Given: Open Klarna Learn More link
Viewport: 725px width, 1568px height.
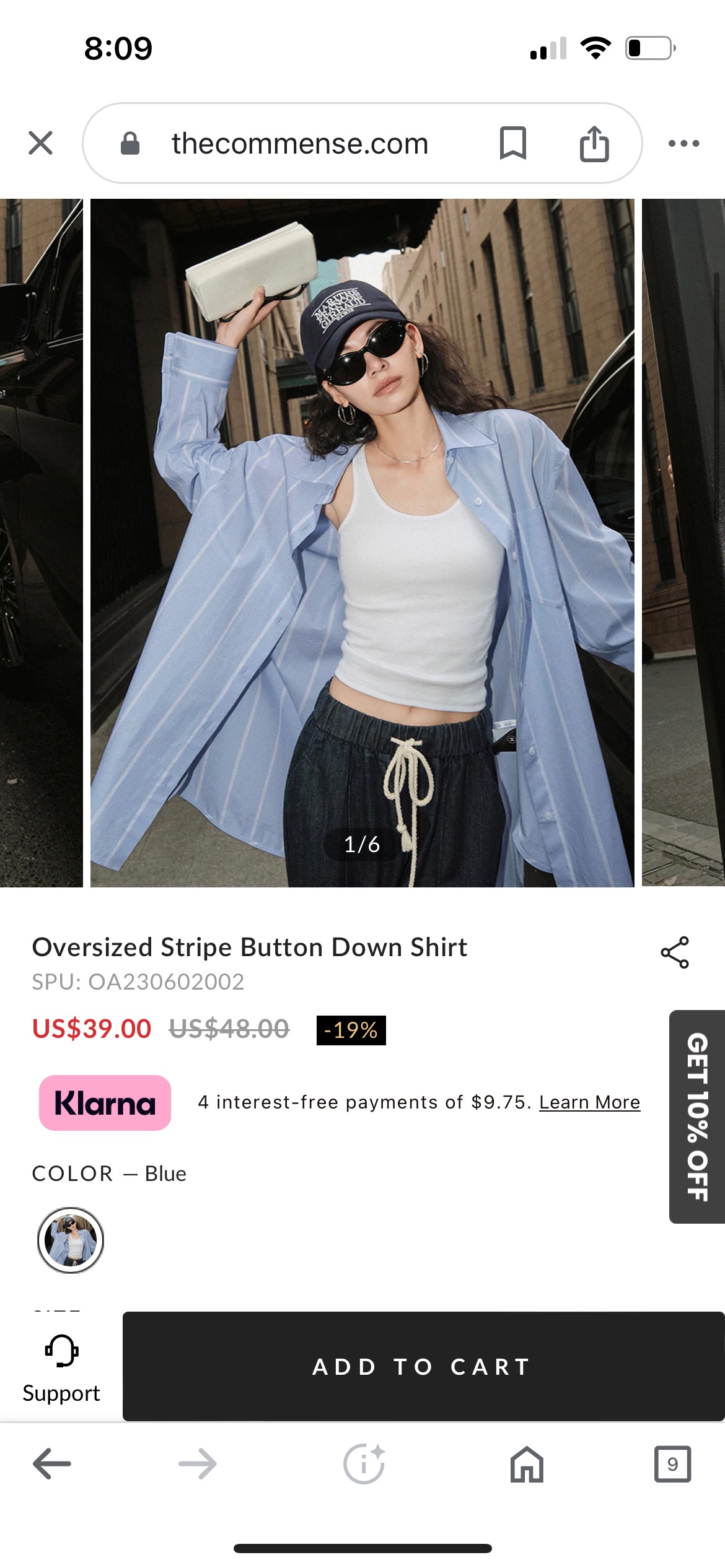Looking at the screenshot, I should click(589, 1102).
